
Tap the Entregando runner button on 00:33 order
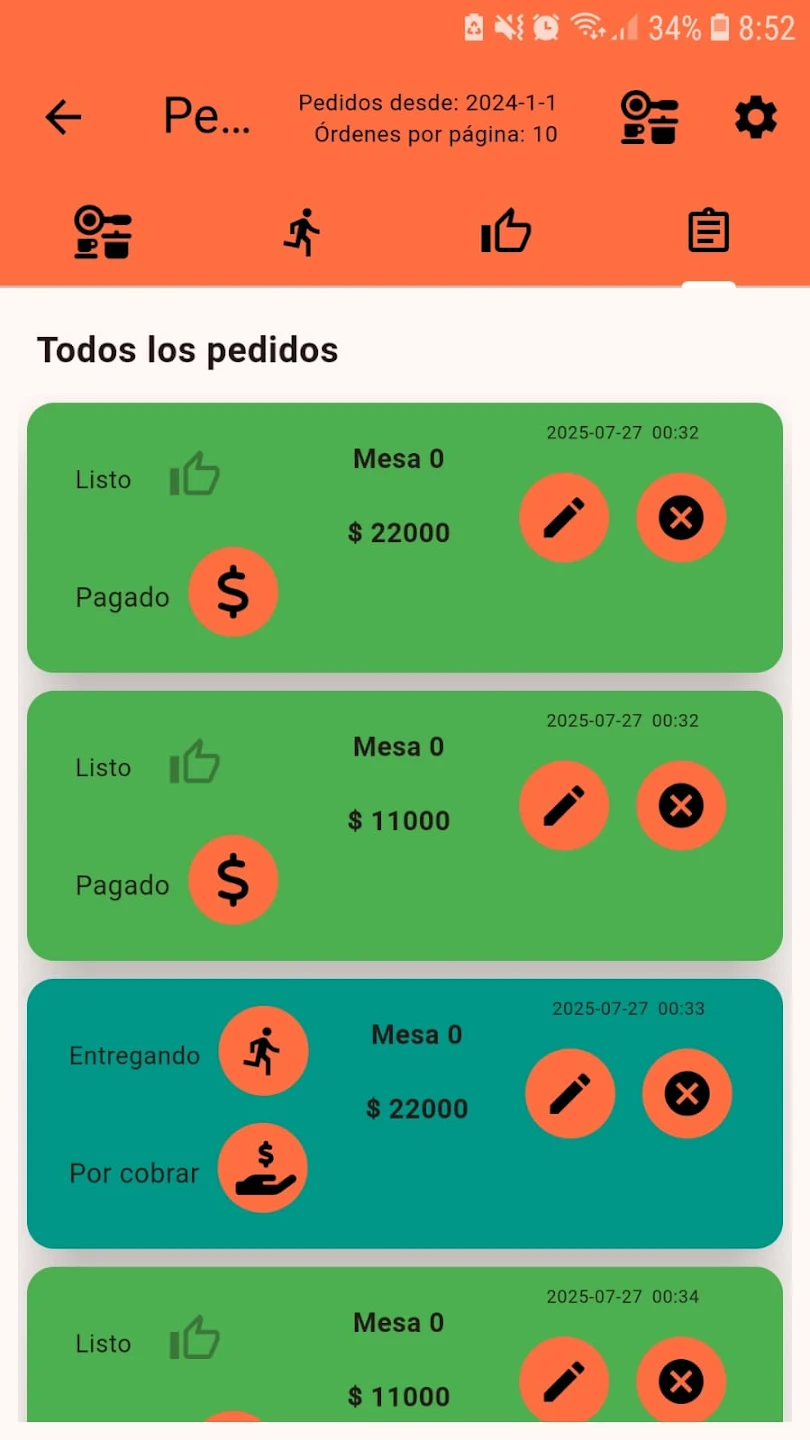264,1051
